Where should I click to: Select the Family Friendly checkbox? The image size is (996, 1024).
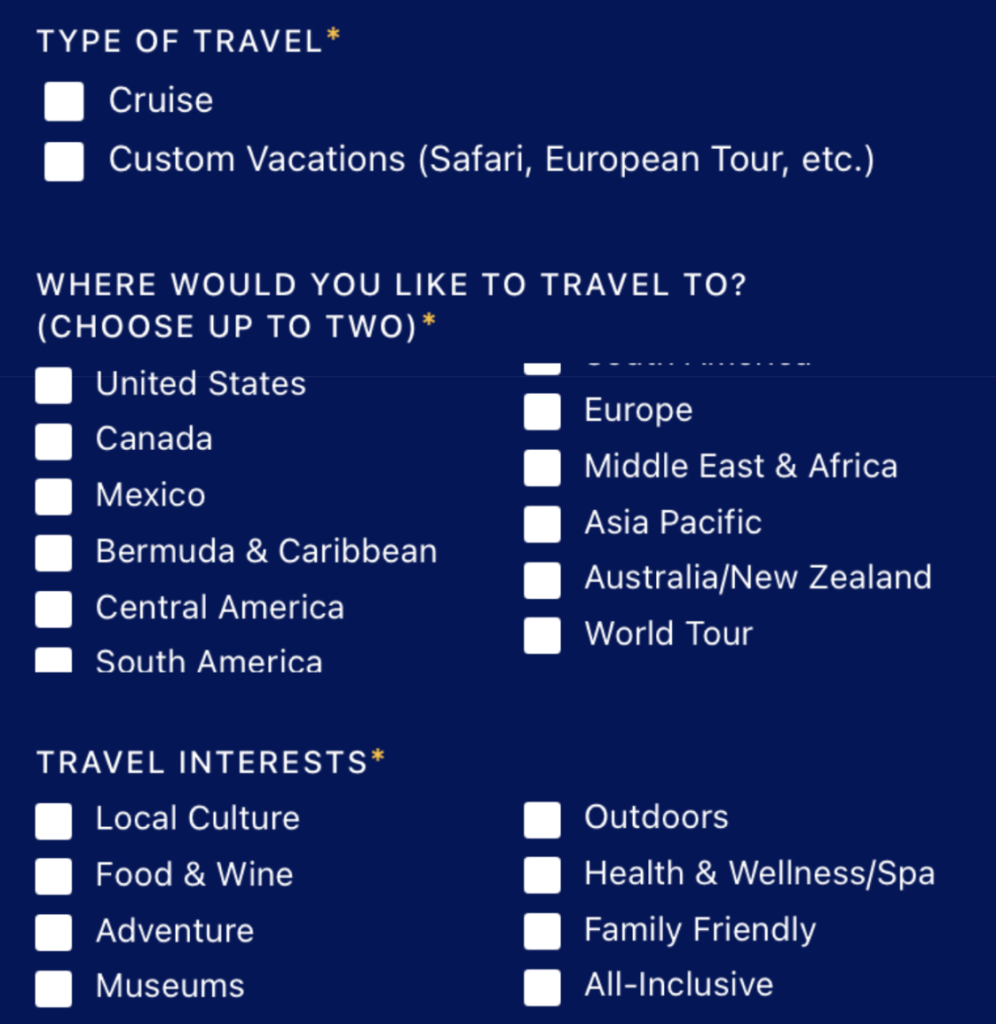tap(542, 932)
